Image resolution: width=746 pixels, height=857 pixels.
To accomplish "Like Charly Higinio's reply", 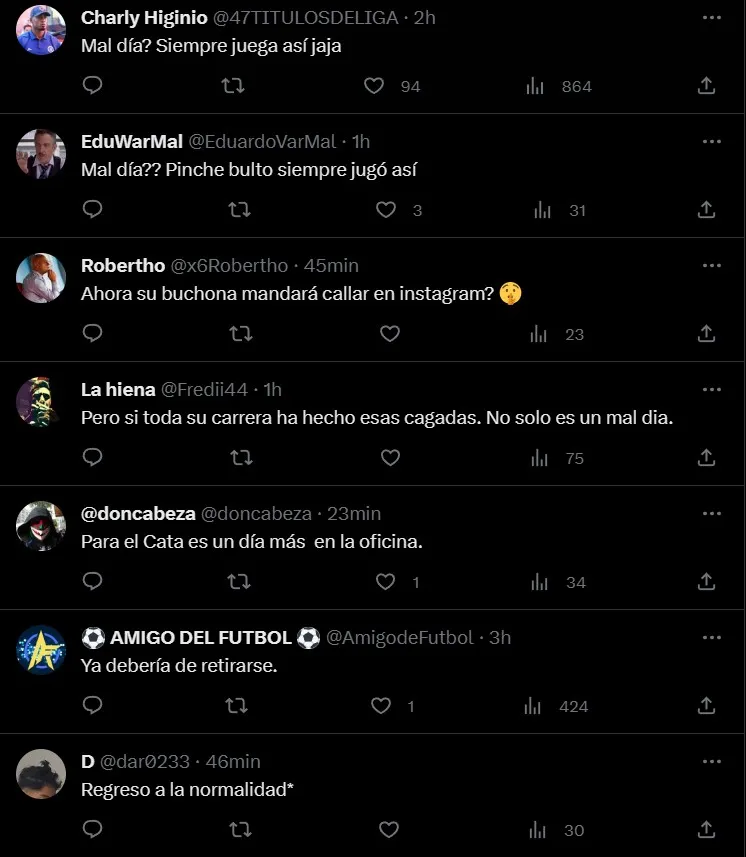I will (374, 86).
